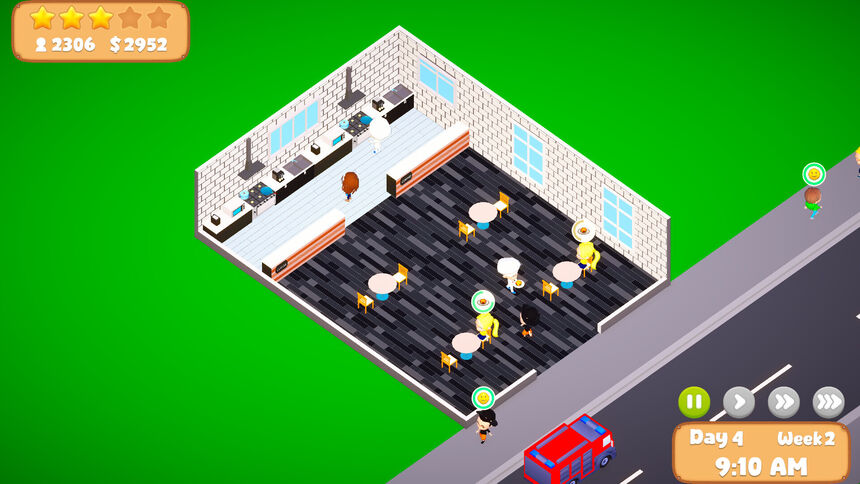Open the day and time panel
860x484 pixels.
[761, 452]
